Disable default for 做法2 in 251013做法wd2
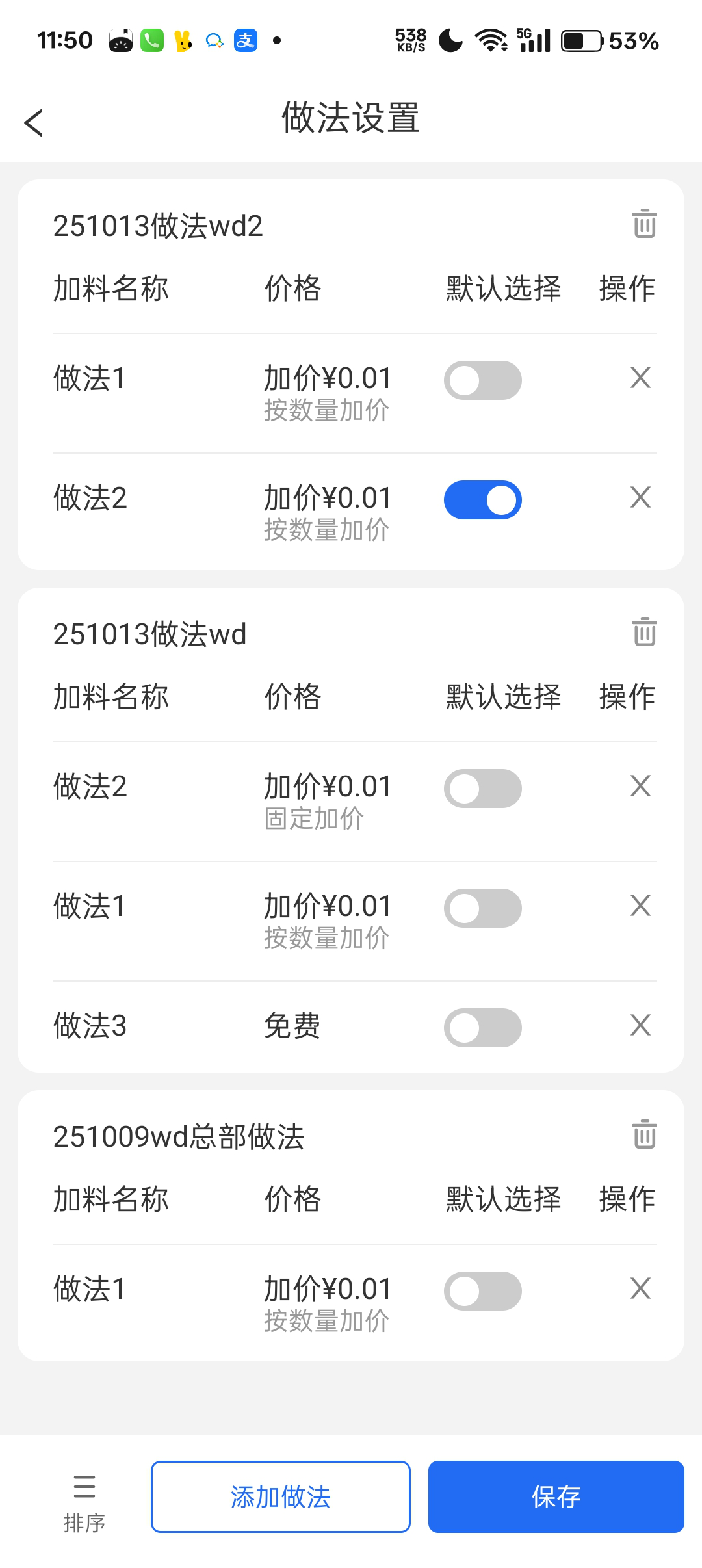Image resolution: width=702 pixels, height=1568 pixels. click(x=482, y=500)
